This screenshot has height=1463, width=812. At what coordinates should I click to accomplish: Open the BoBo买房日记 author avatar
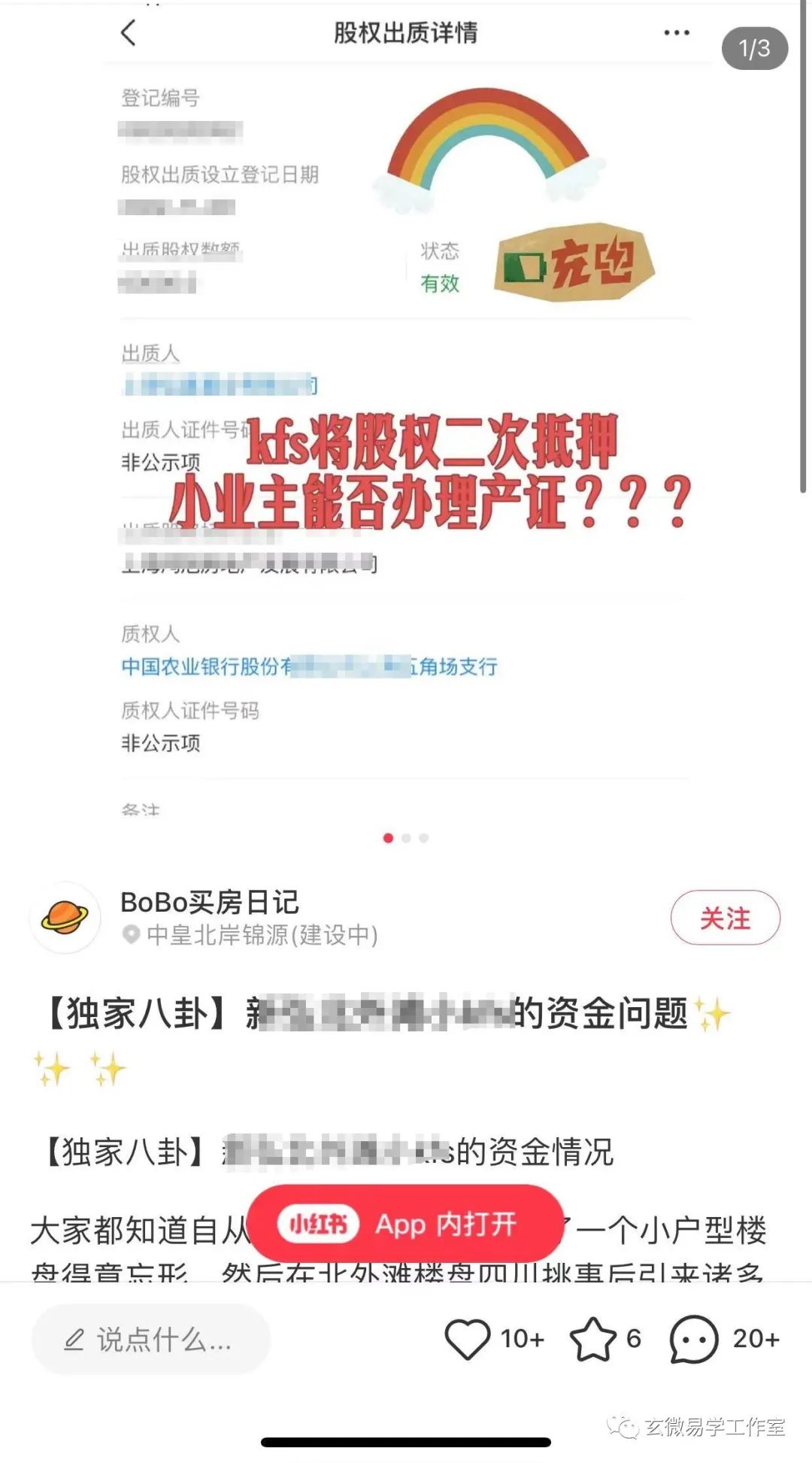pos(65,918)
